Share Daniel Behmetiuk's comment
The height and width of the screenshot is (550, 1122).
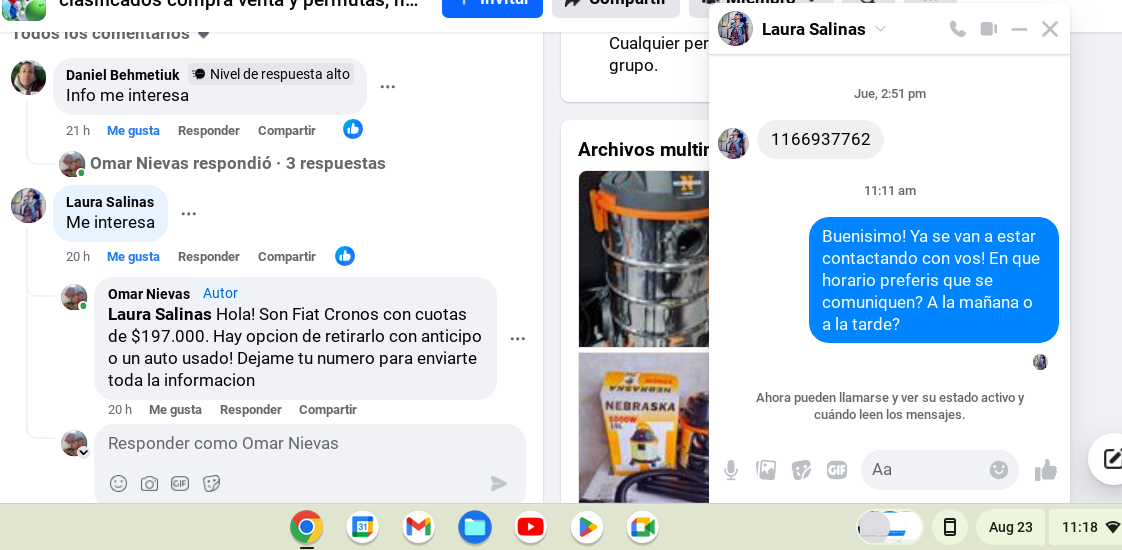[x=286, y=130]
